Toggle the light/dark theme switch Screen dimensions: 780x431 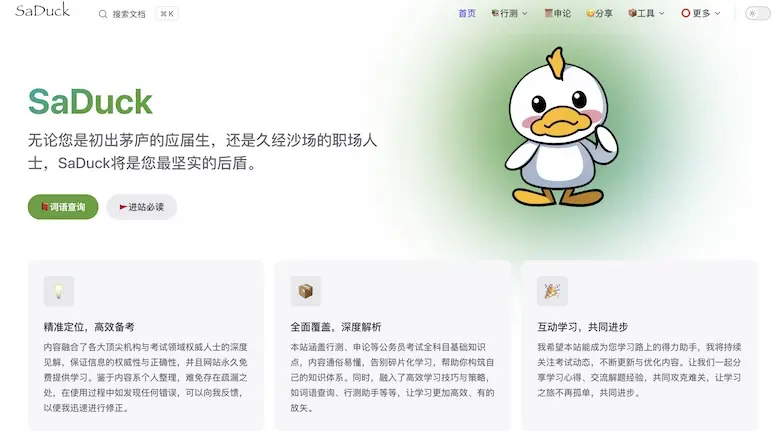coord(757,14)
